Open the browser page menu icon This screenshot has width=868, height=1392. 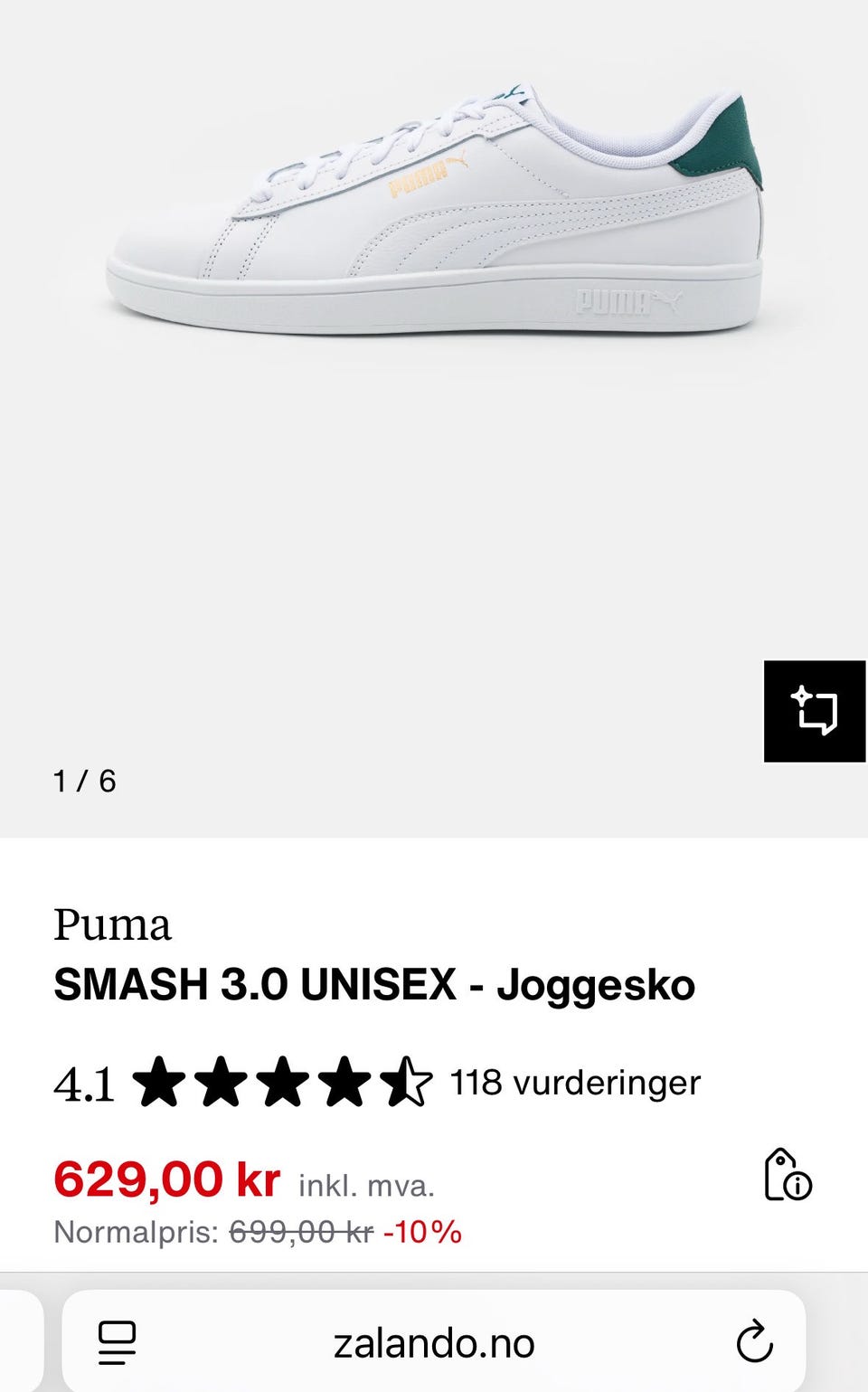click(118, 1342)
